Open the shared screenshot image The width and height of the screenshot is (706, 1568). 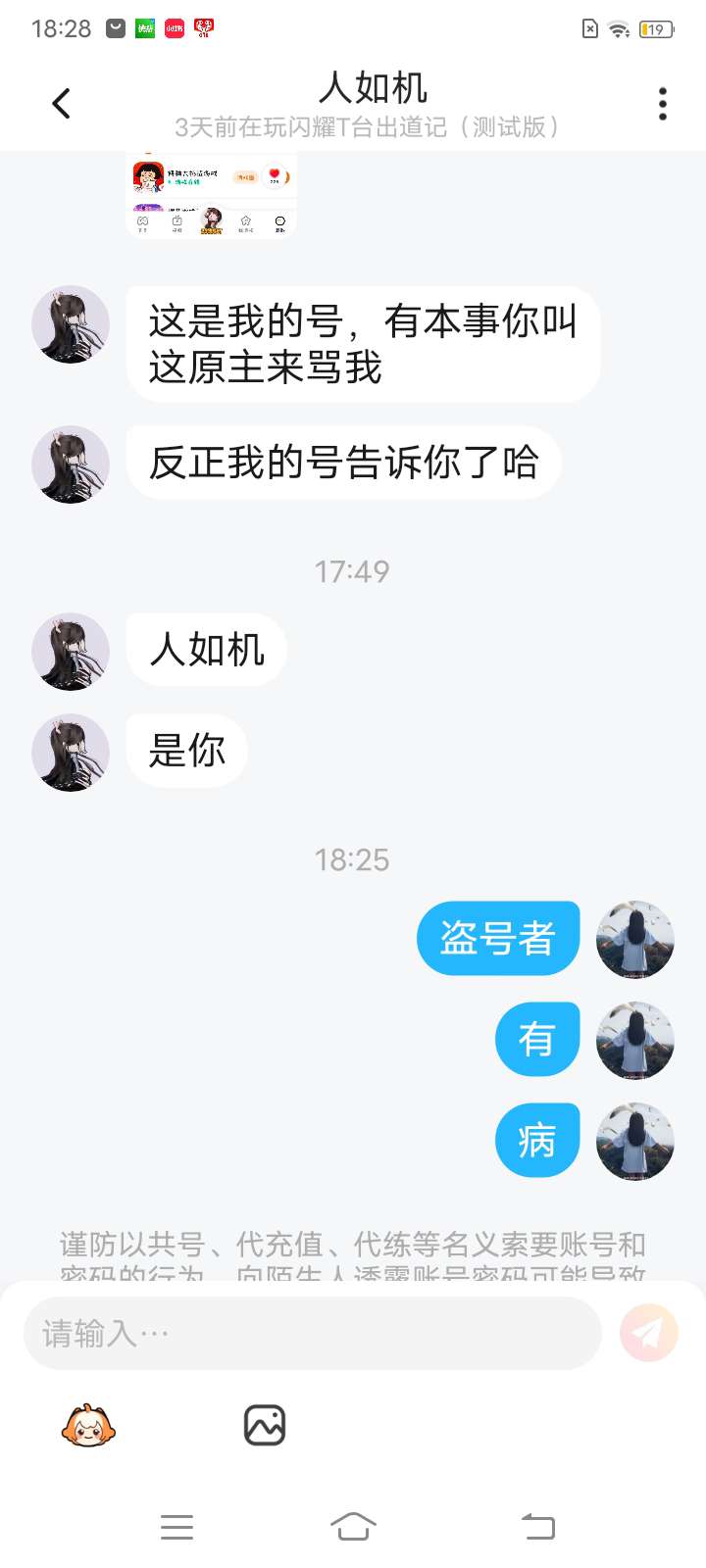pos(211,195)
